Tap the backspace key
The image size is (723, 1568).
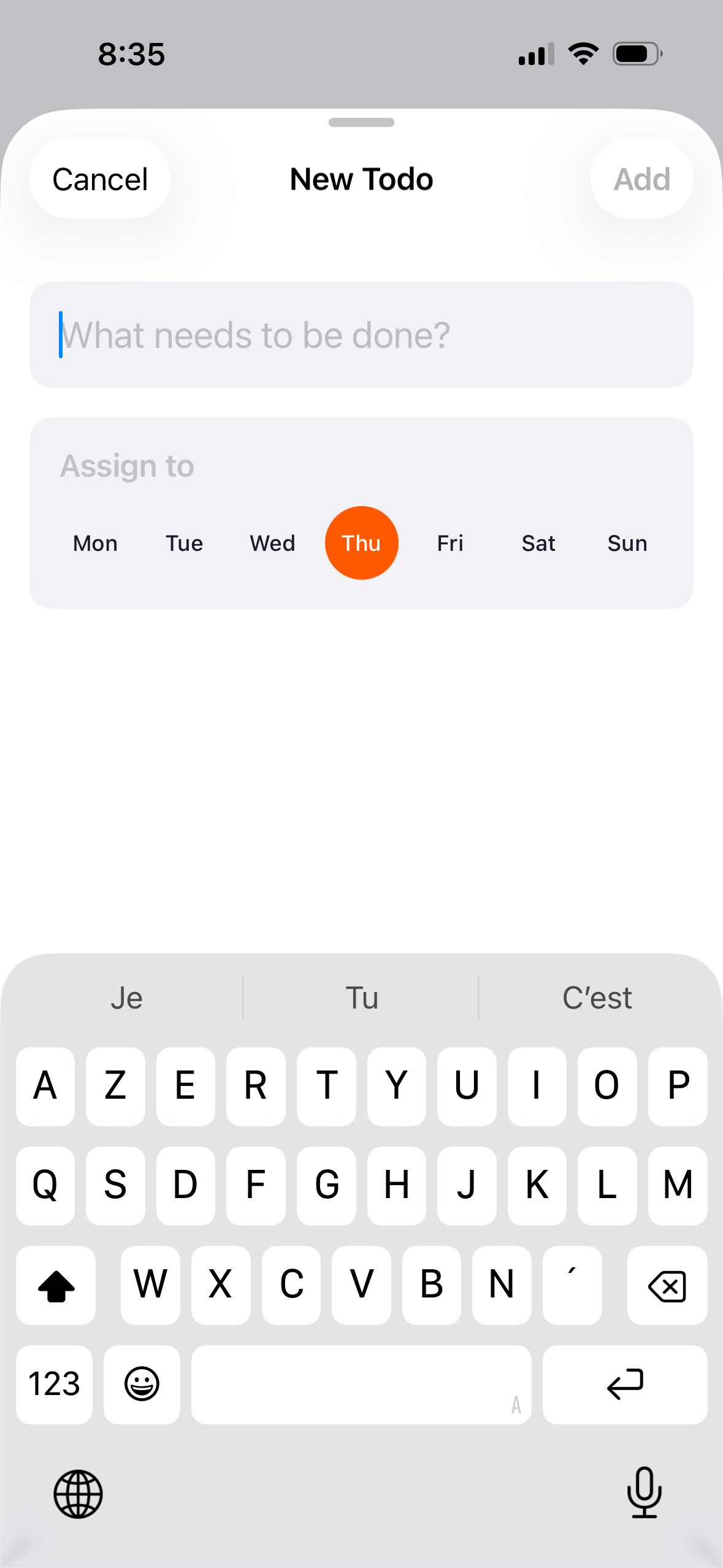pyautogui.click(x=667, y=1286)
